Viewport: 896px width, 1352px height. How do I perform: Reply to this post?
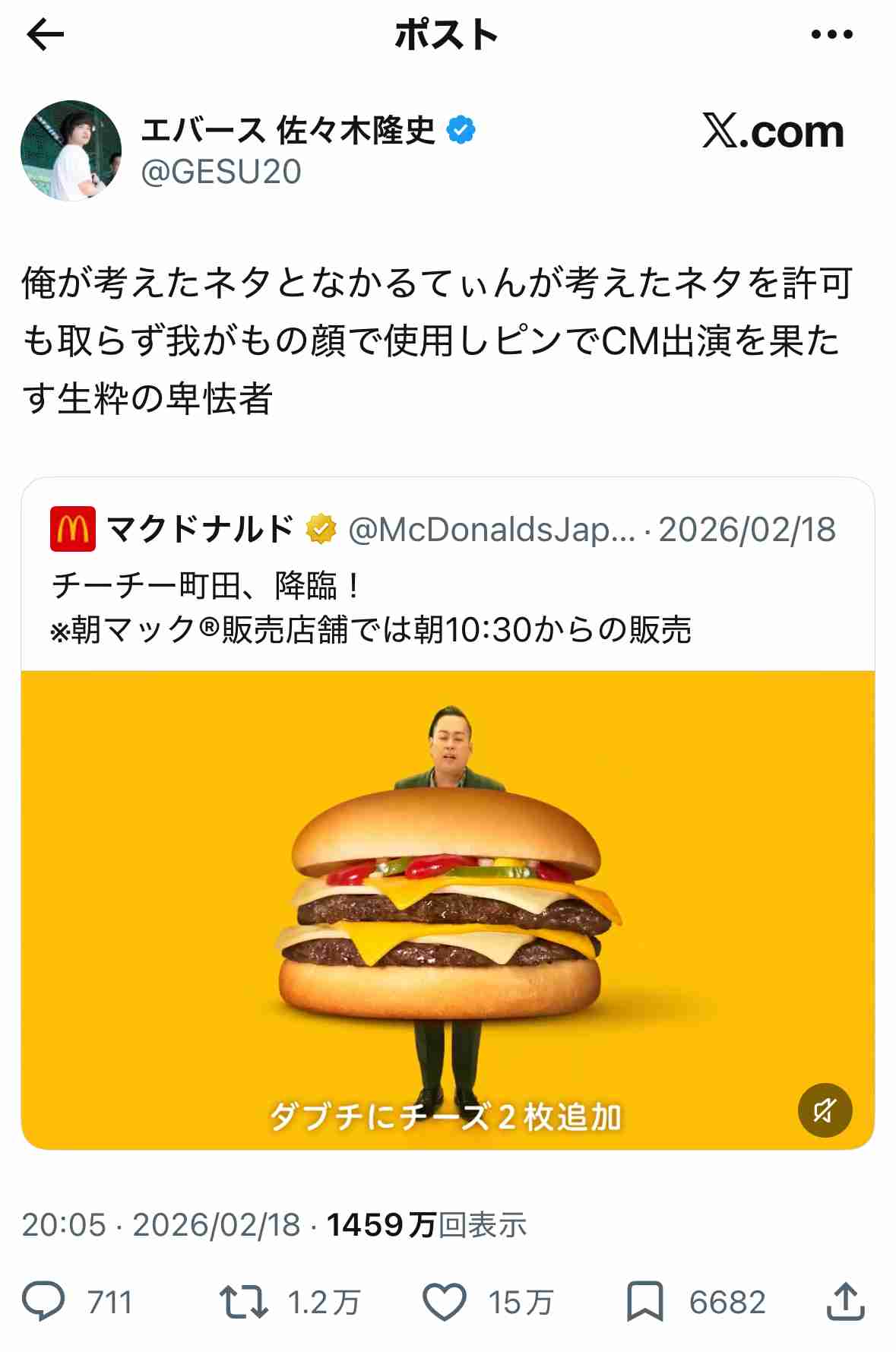click(44, 1301)
